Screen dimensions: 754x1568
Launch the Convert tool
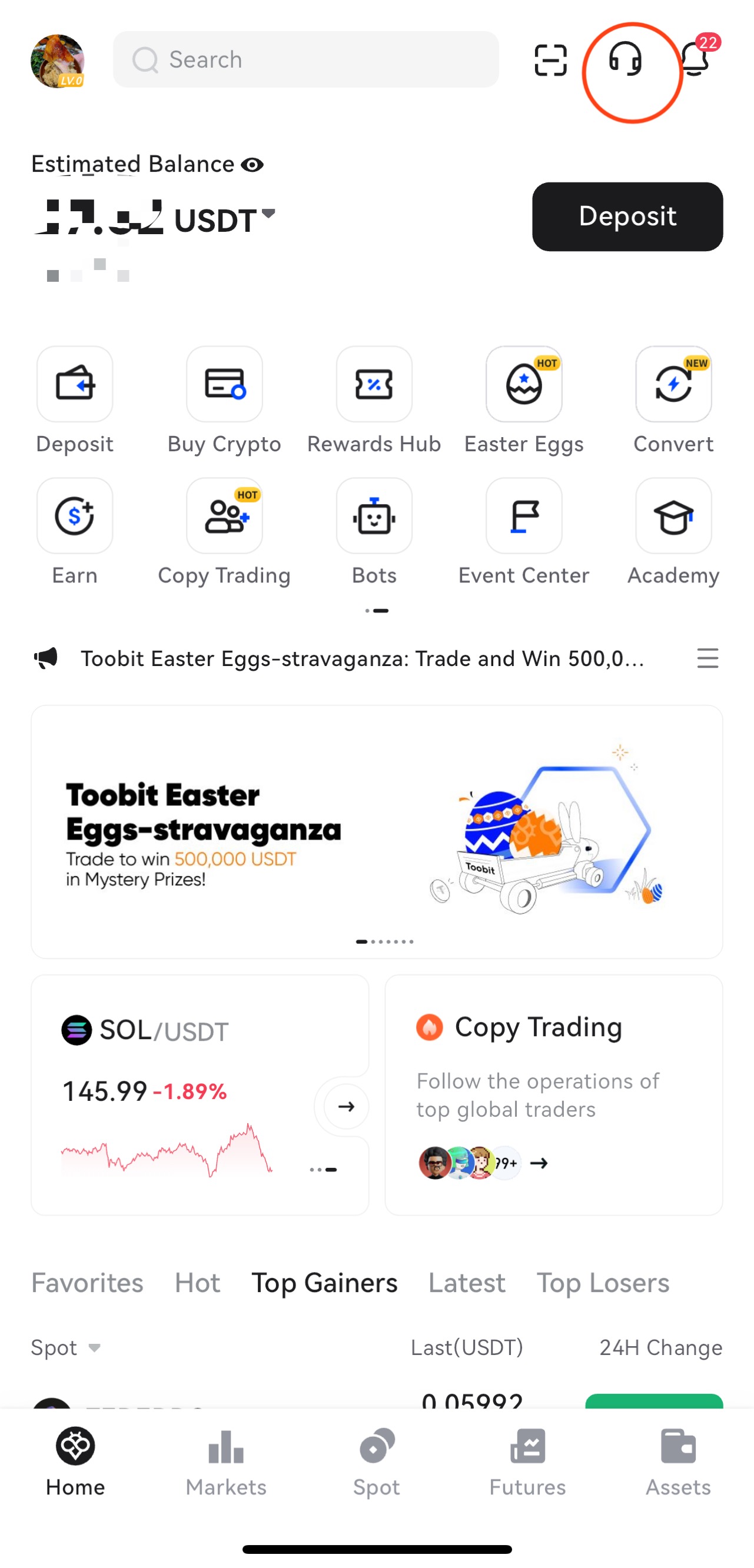click(673, 385)
